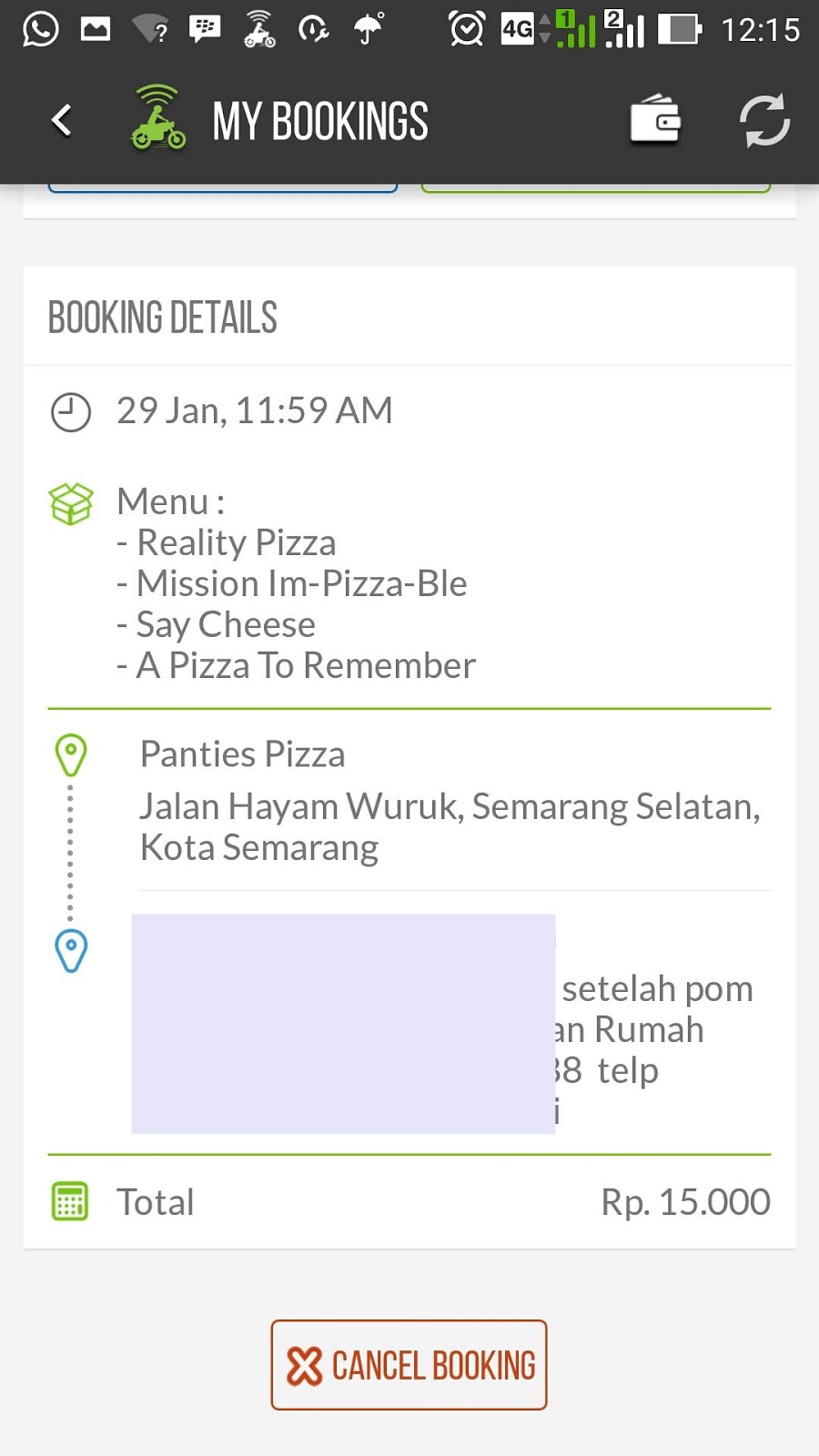This screenshot has height=1456, width=819.
Task: Tap the GO-JEK motorcycle logo
Action: (x=157, y=119)
